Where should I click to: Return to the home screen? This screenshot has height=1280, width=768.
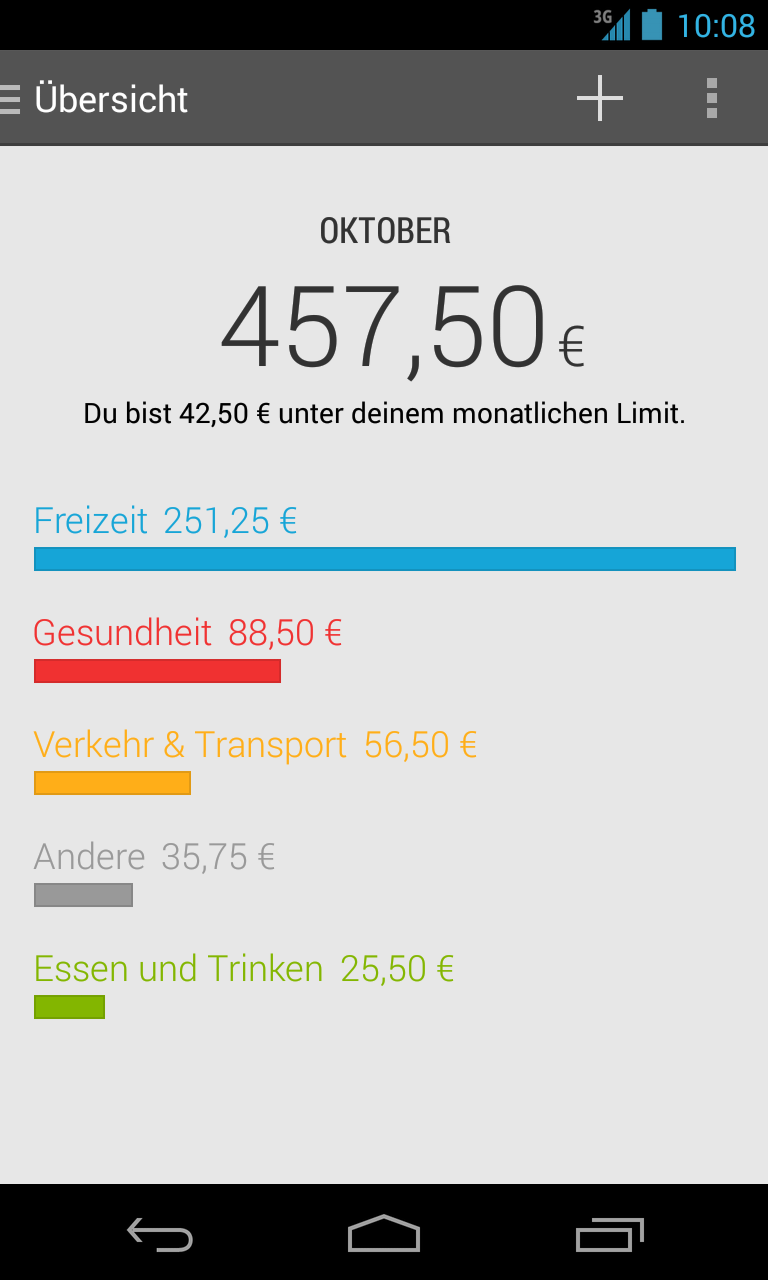coord(384,1234)
